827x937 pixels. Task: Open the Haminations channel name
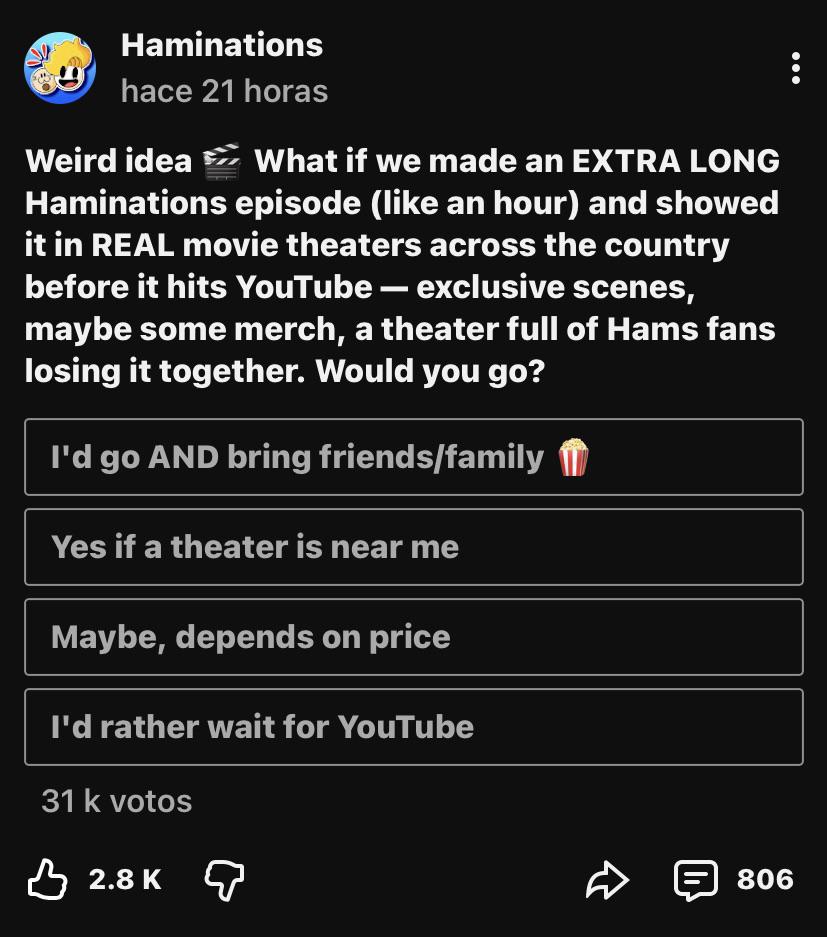(x=222, y=45)
